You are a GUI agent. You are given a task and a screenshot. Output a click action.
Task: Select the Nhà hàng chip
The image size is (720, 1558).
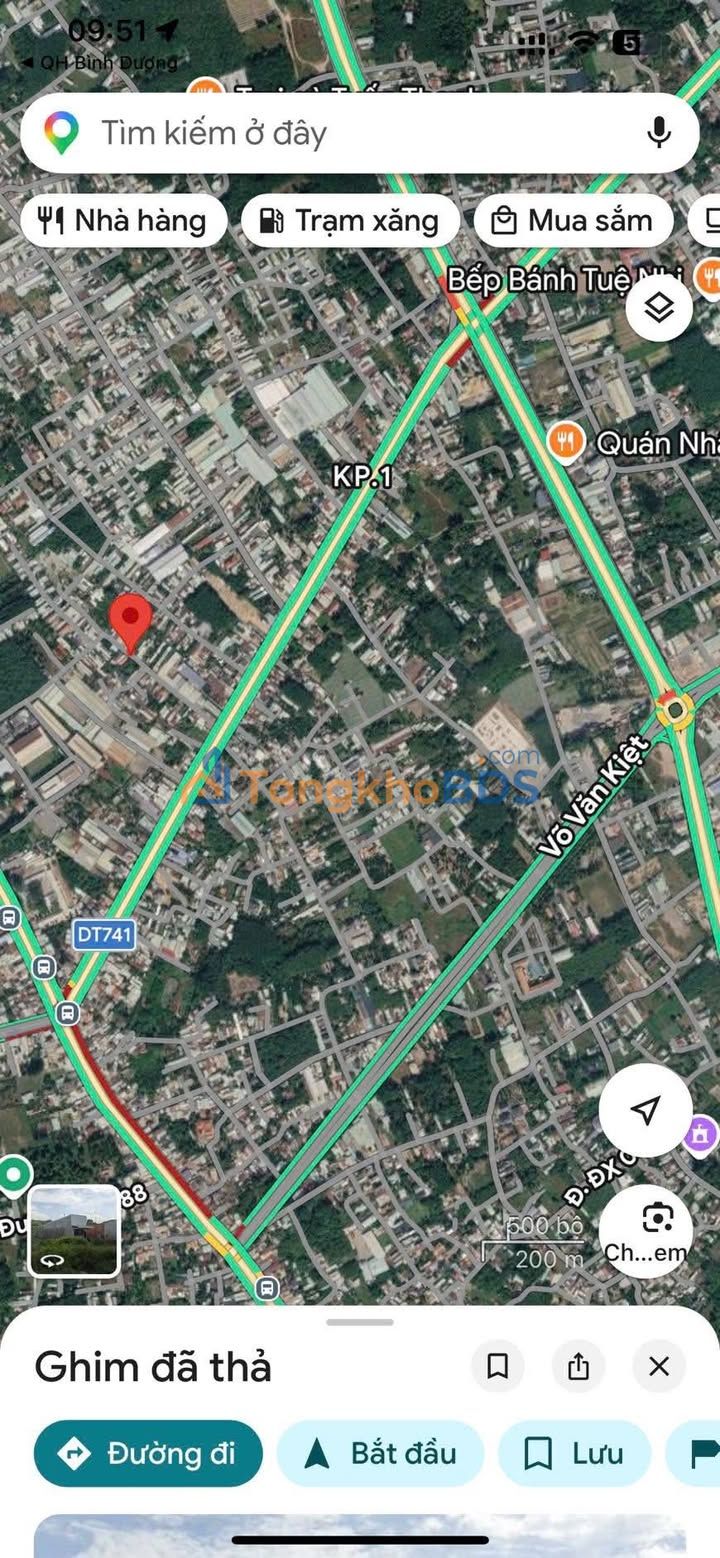(123, 221)
